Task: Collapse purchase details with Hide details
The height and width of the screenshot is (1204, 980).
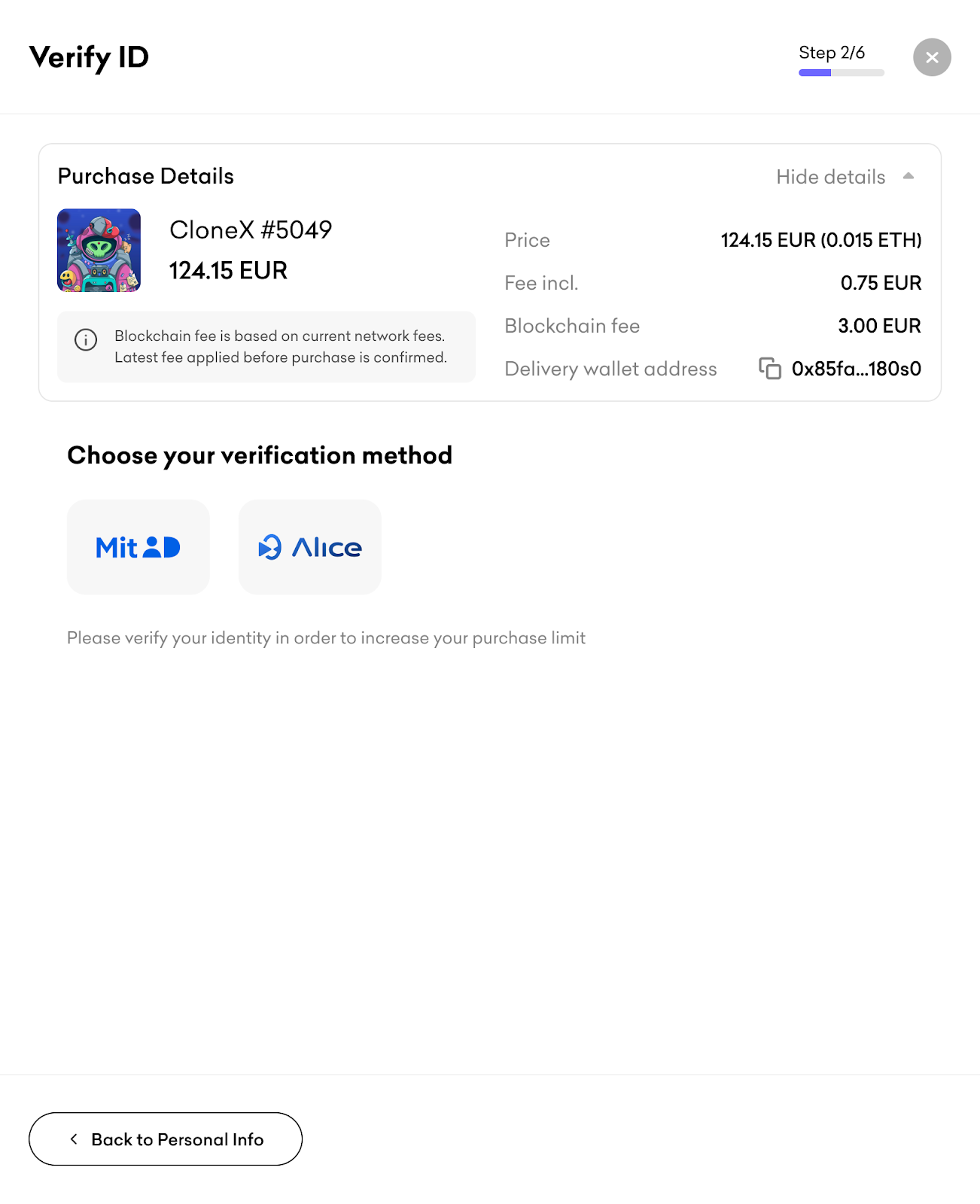Action: pos(845,177)
